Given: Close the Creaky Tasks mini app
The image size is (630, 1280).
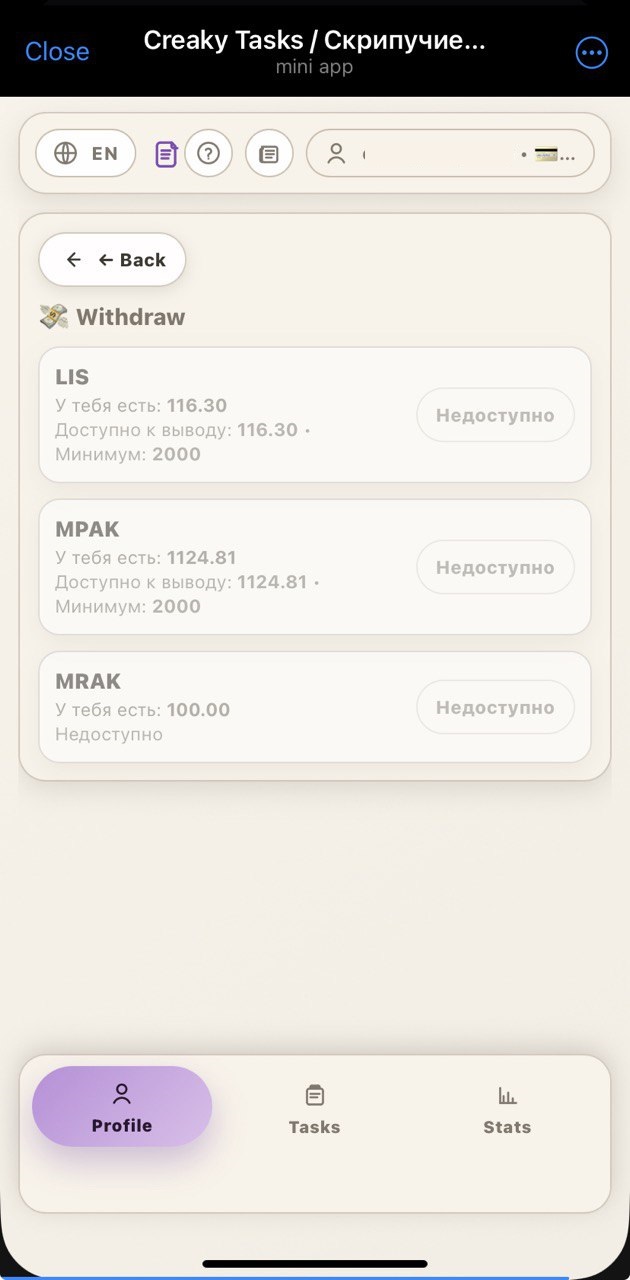Looking at the screenshot, I should [x=57, y=52].
